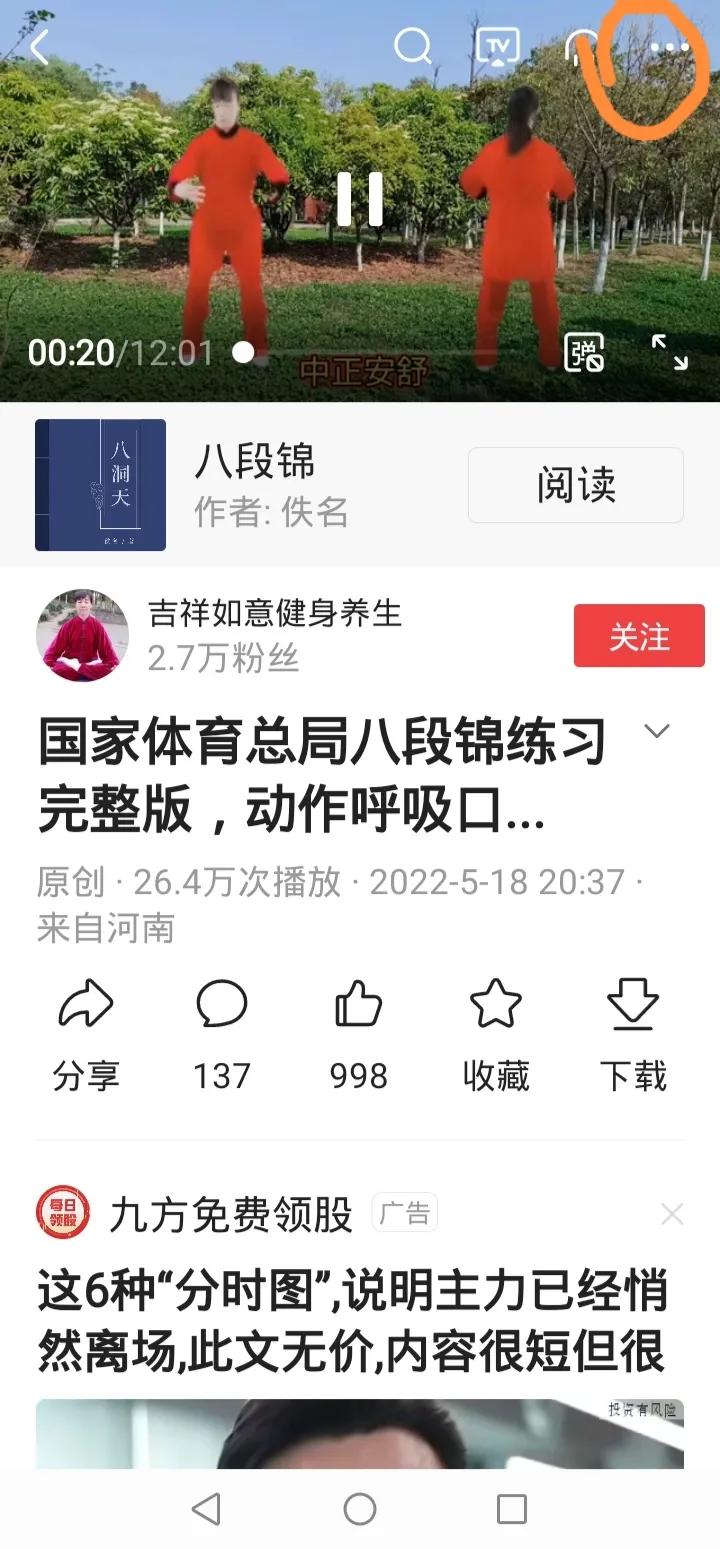Dismiss the ad with the X
Screen dimensions: 720x1549
click(672, 1213)
